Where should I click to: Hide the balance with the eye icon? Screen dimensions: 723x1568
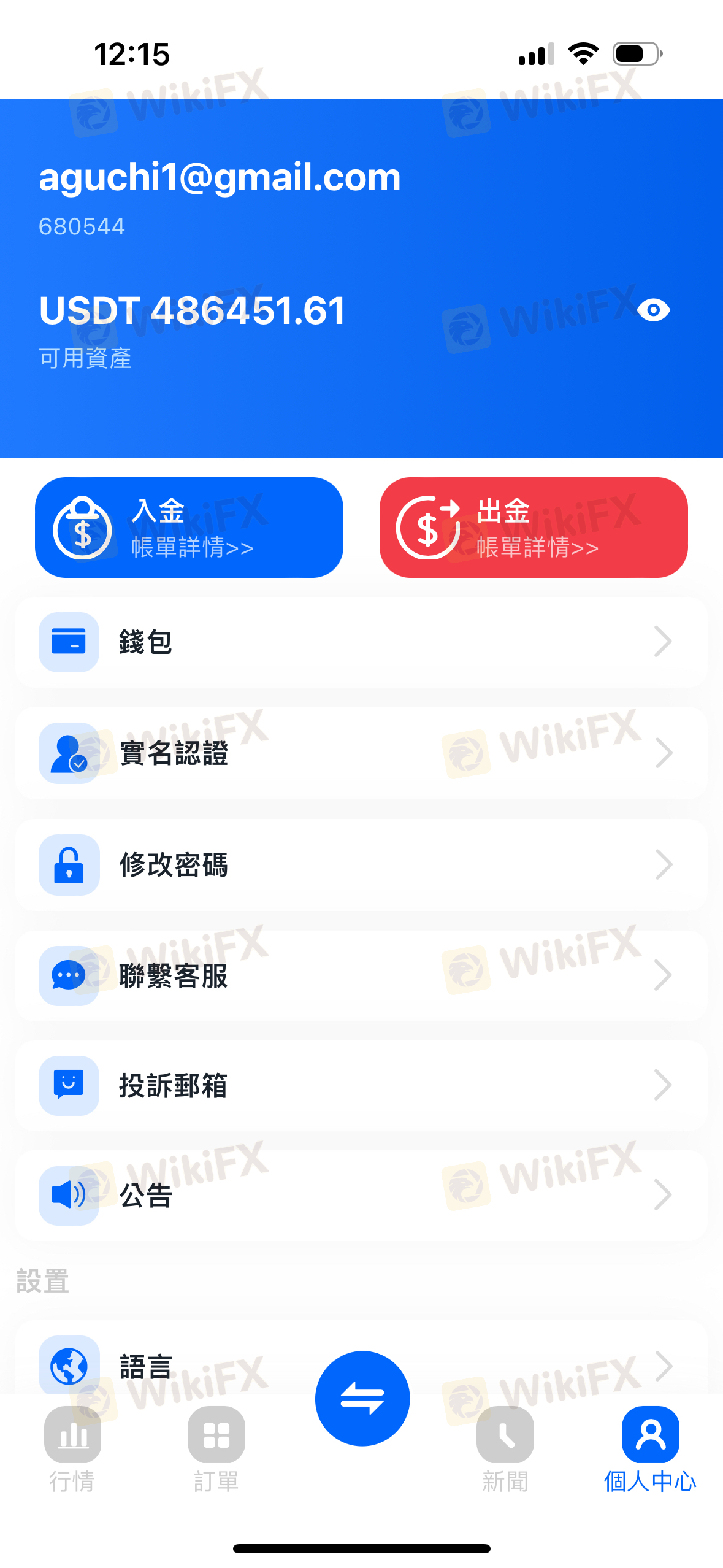pyautogui.click(x=653, y=310)
